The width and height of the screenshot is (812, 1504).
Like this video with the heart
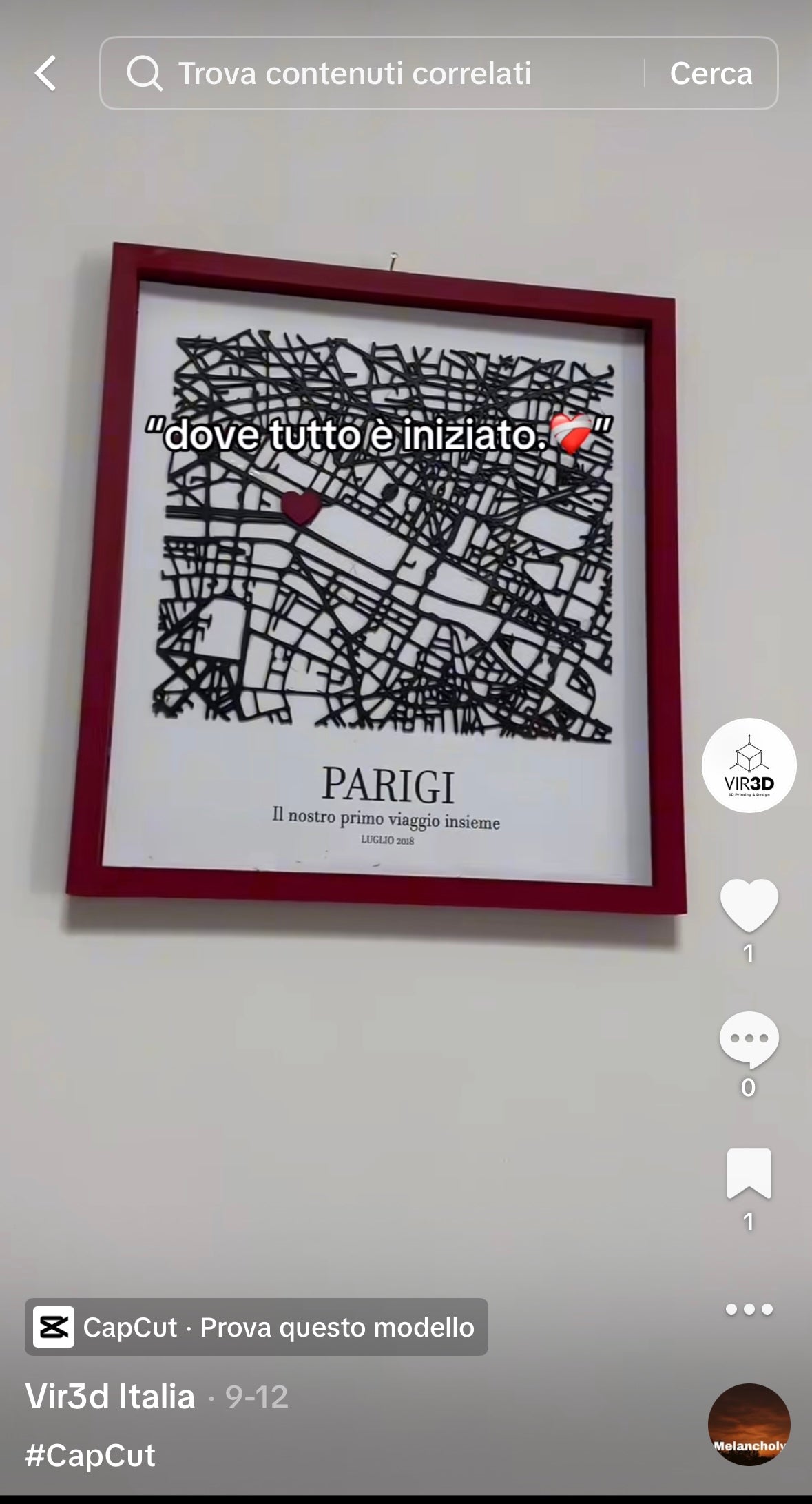[x=749, y=905]
